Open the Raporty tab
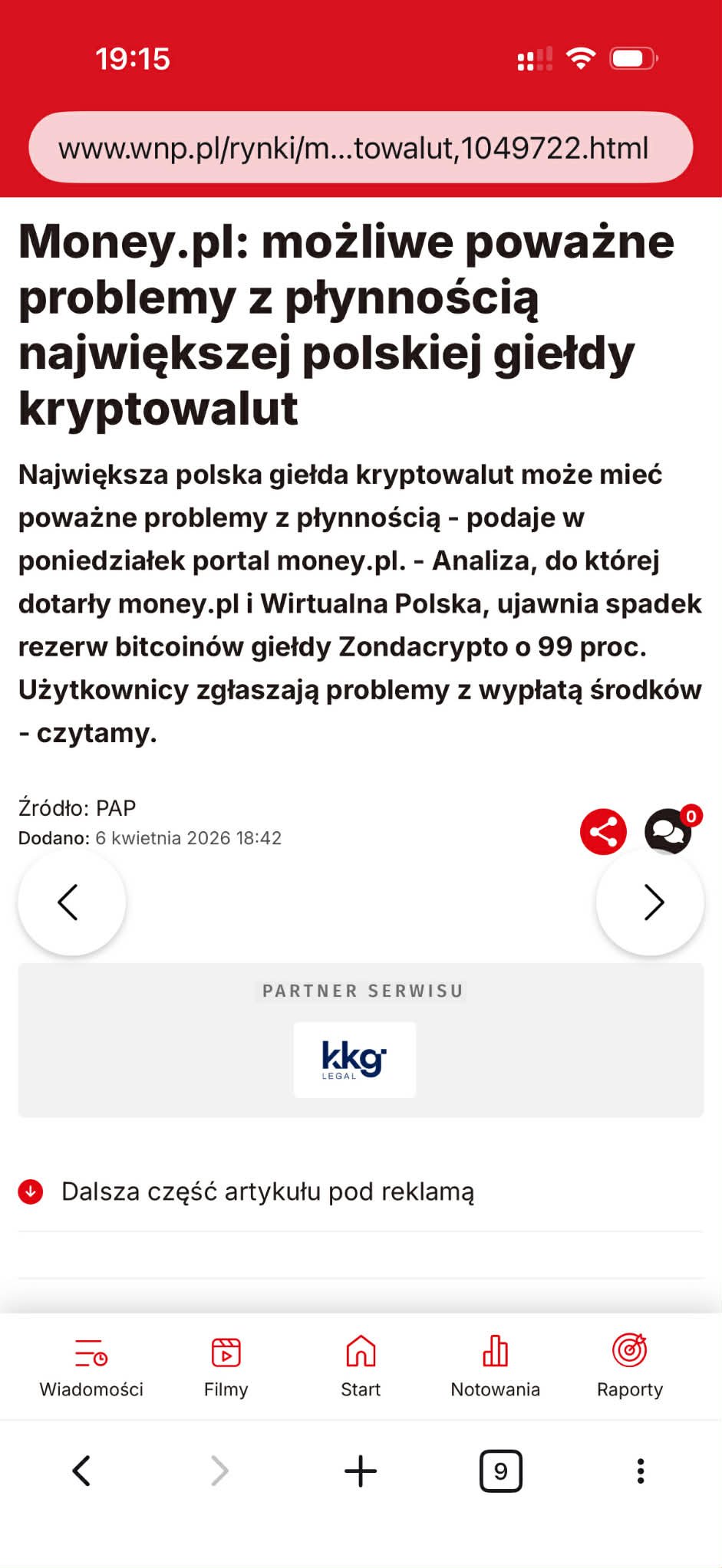The height and width of the screenshot is (1568, 722). point(630,1367)
